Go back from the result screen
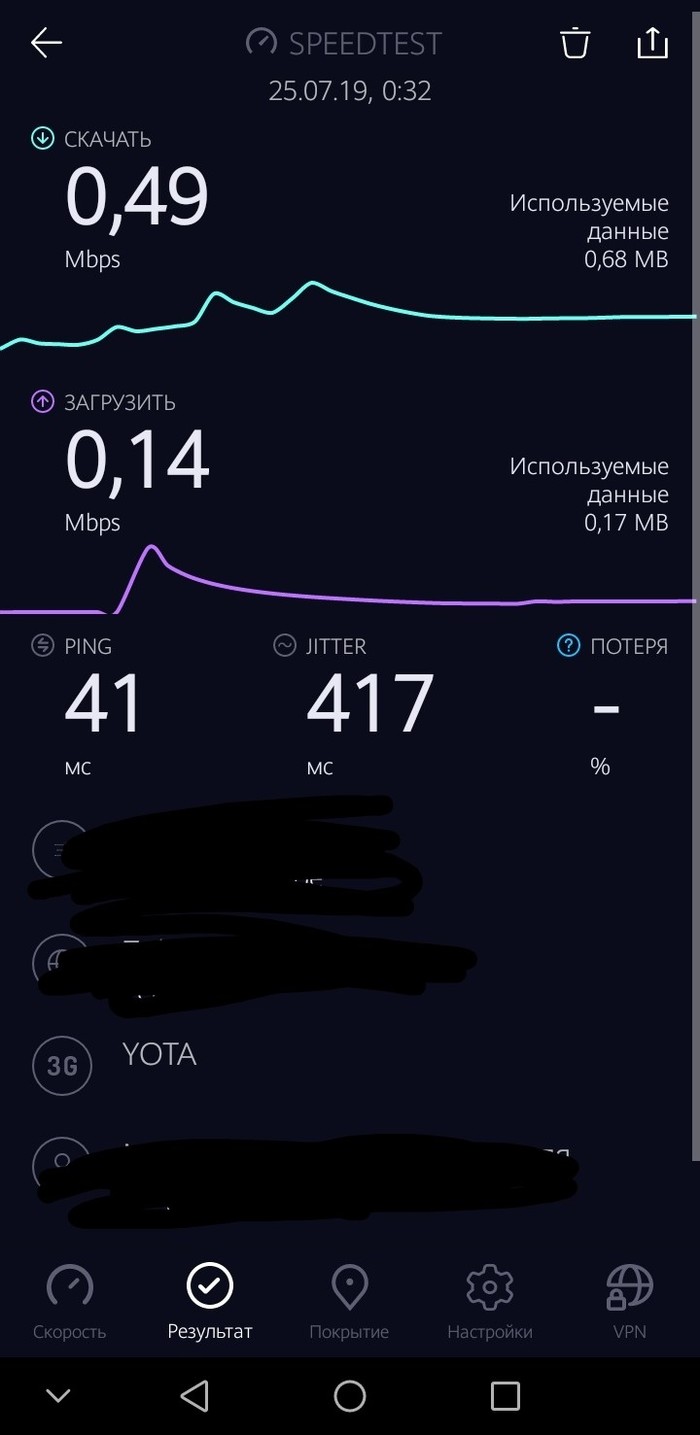This screenshot has height=1435, width=700. (x=46, y=43)
